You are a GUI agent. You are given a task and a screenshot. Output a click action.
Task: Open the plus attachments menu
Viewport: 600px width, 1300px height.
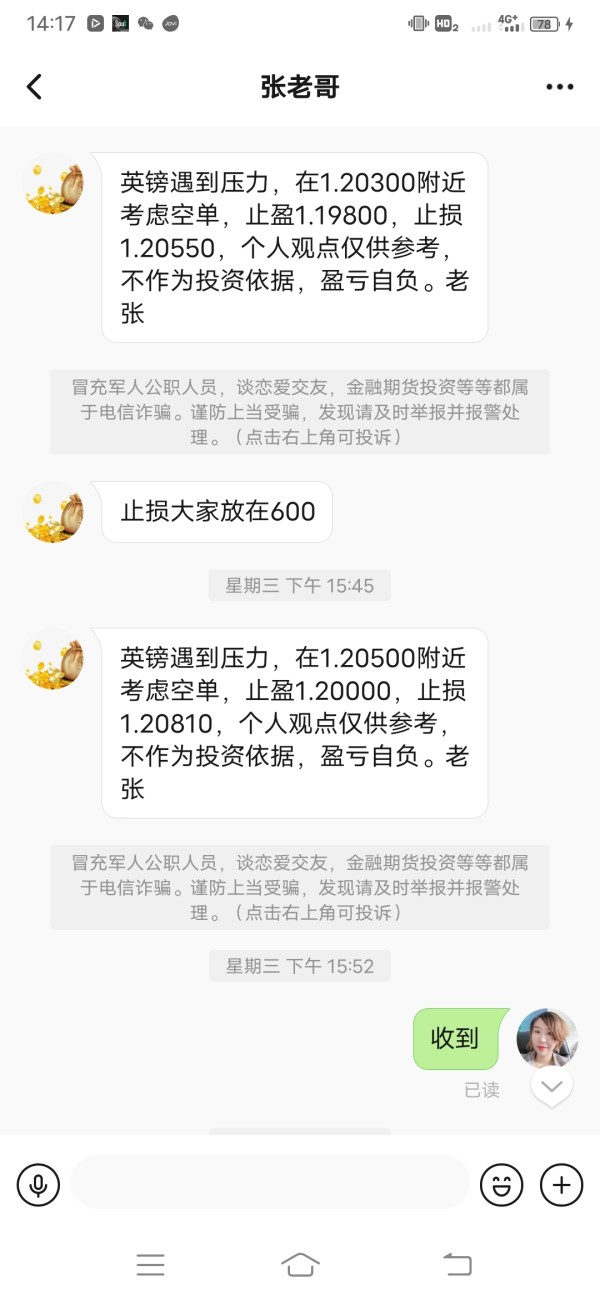point(561,1185)
